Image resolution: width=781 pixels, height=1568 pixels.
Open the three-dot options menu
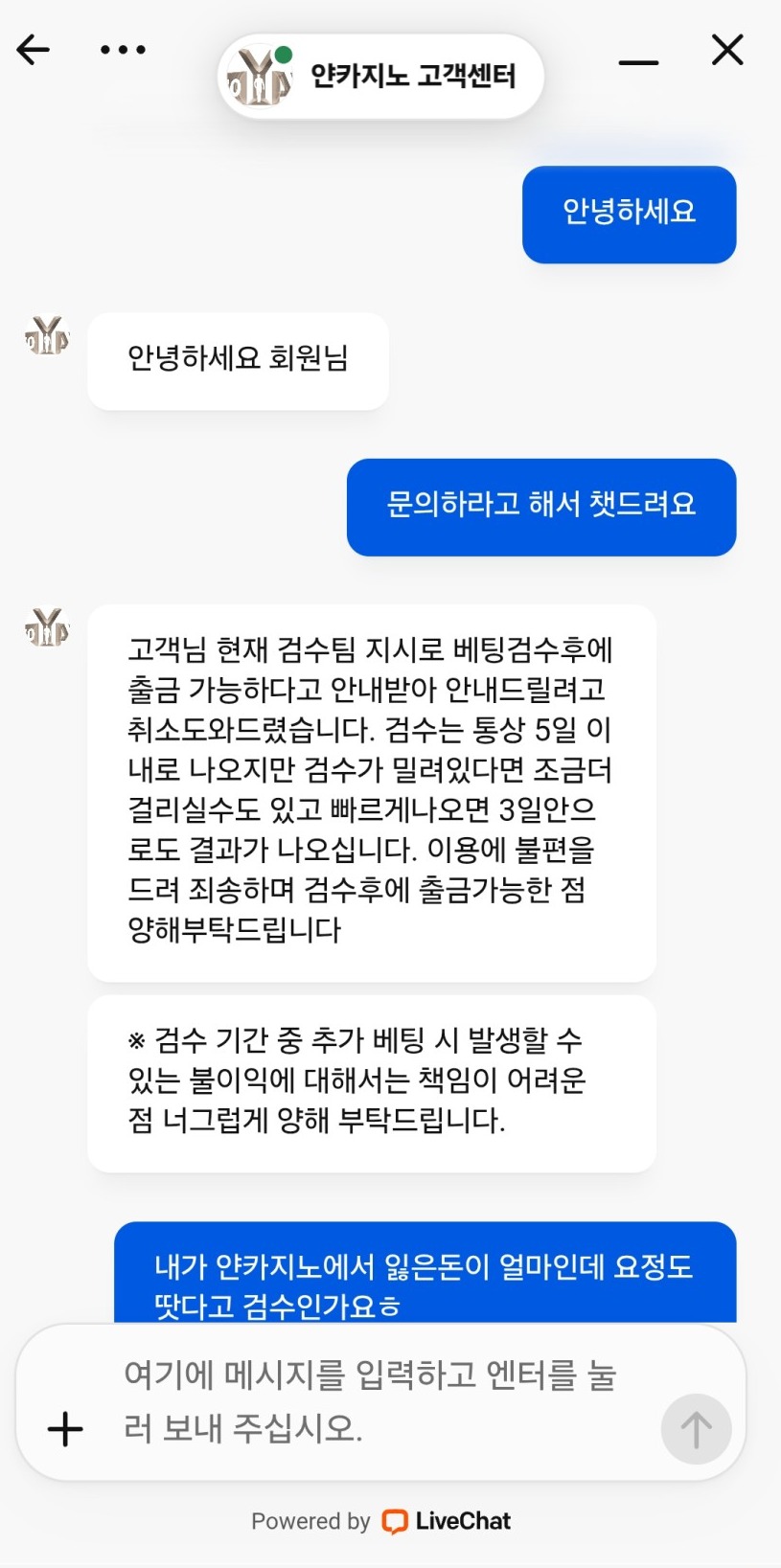[x=123, y=50]
